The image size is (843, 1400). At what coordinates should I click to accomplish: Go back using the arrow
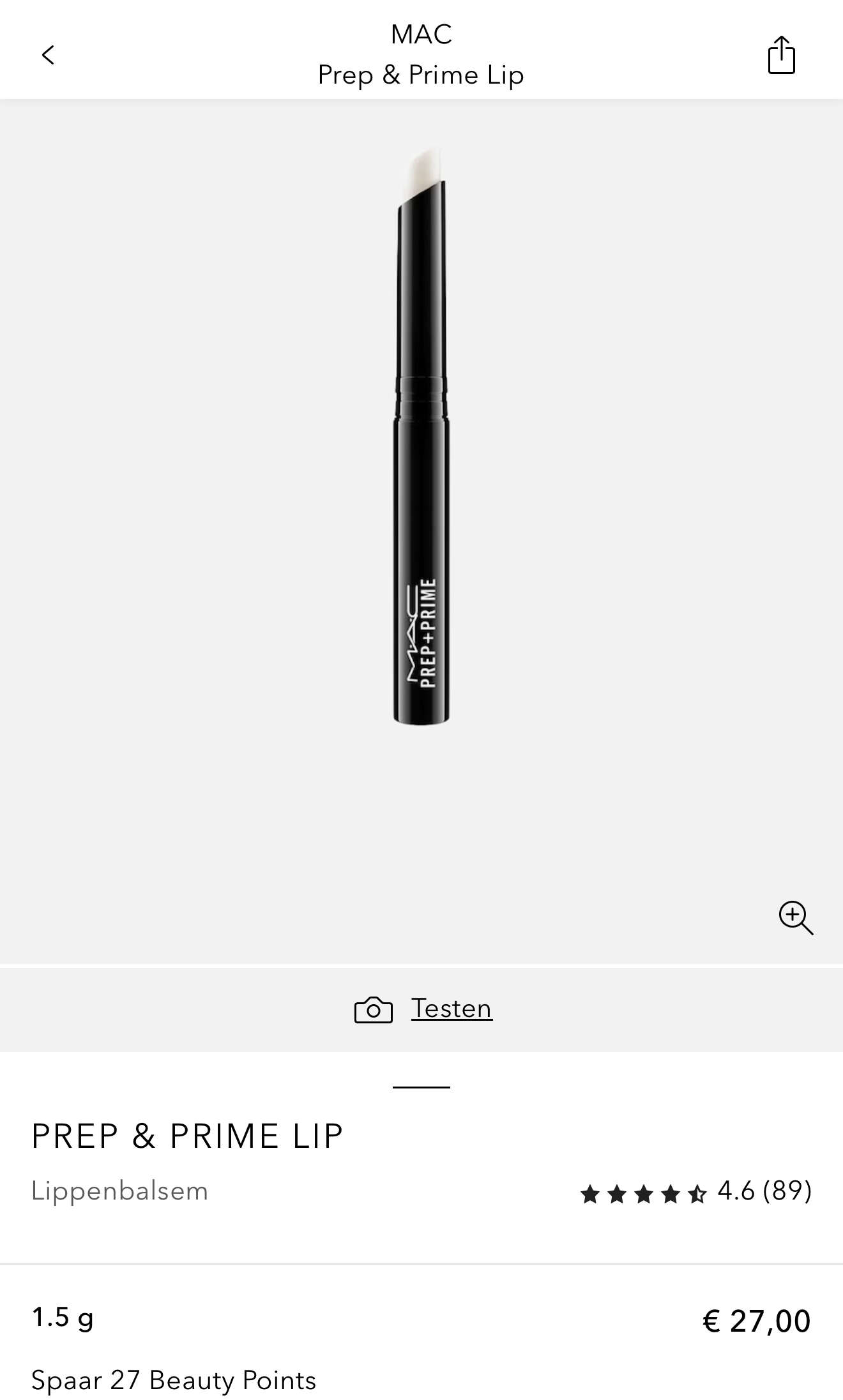click(x=48, y=55)
